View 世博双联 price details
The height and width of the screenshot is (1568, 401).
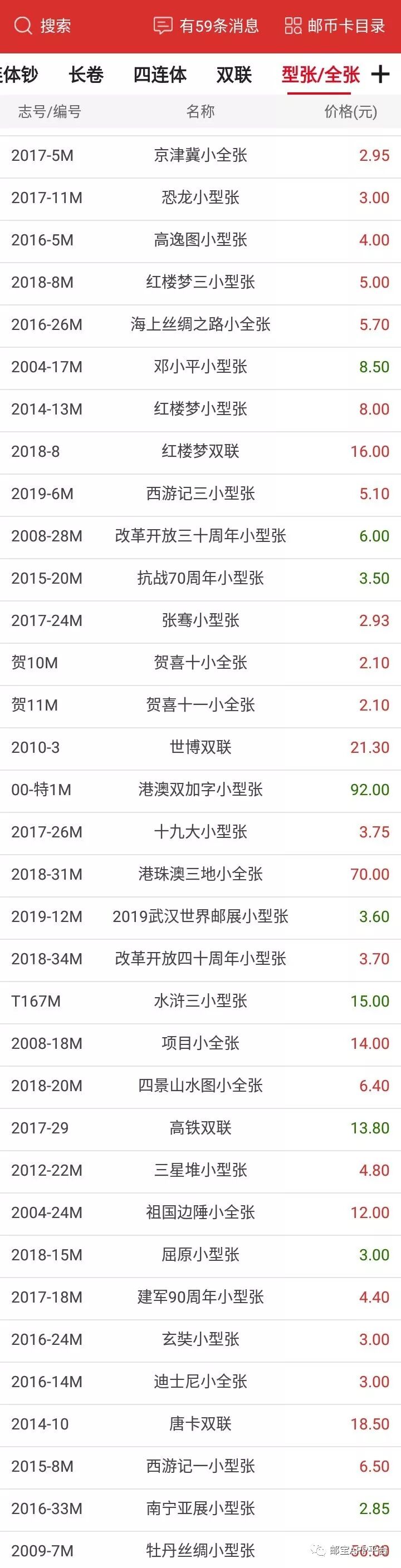click(200, 747)
